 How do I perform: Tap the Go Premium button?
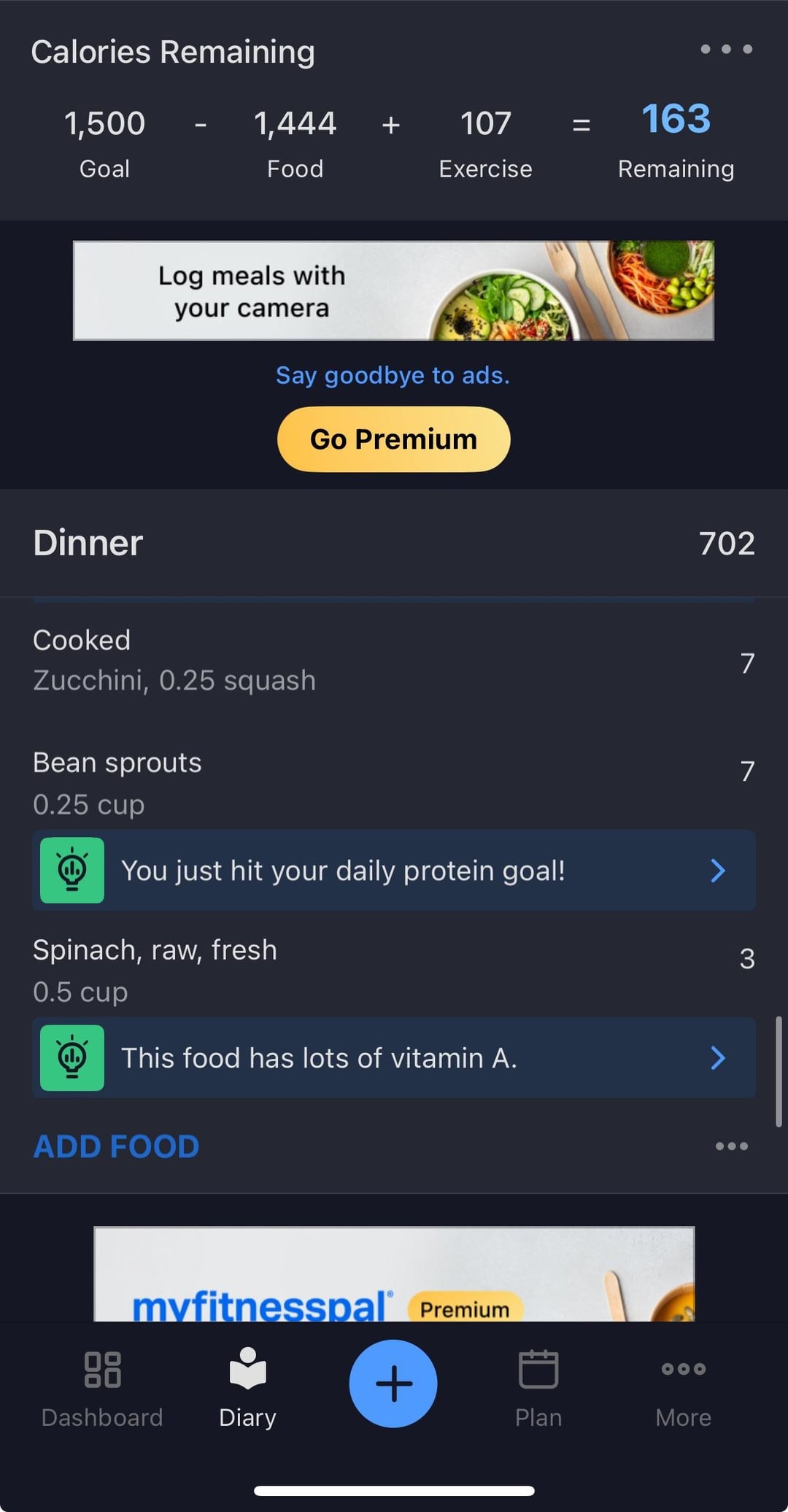(393, 439)
